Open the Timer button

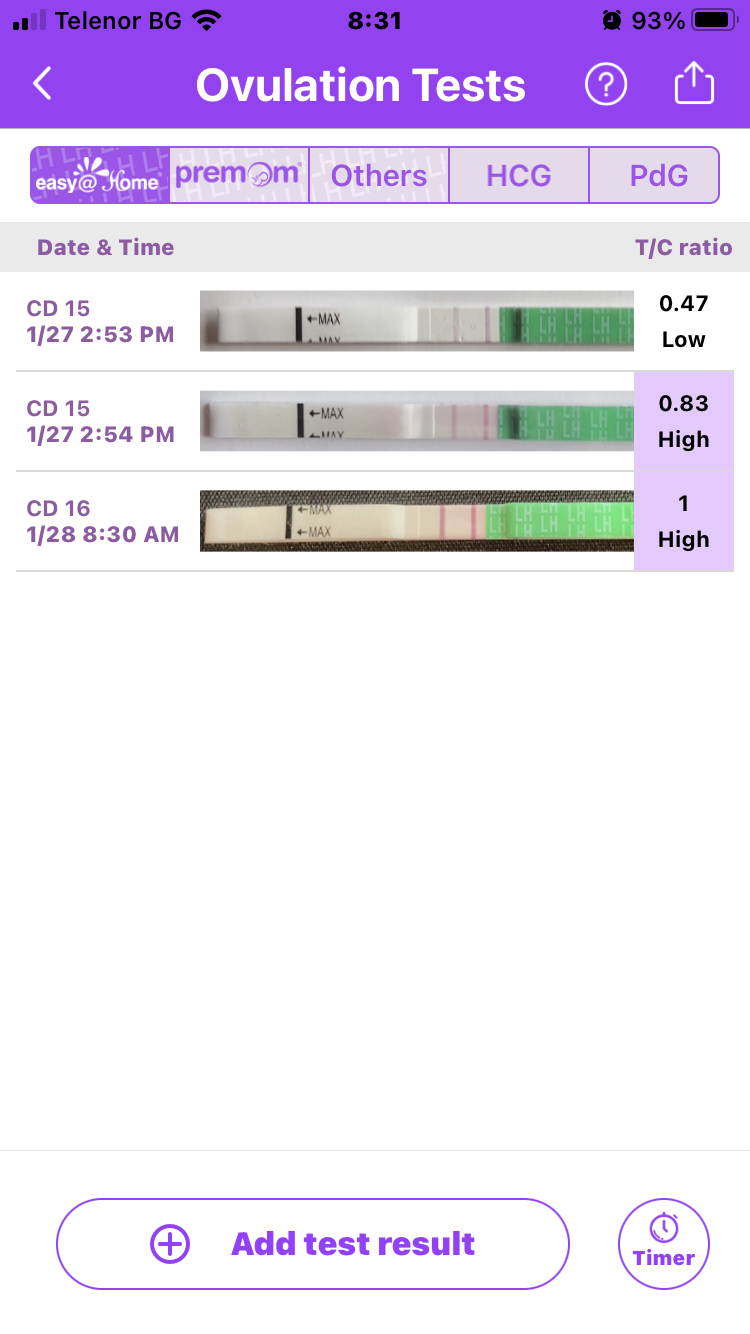pos(664,1244)
